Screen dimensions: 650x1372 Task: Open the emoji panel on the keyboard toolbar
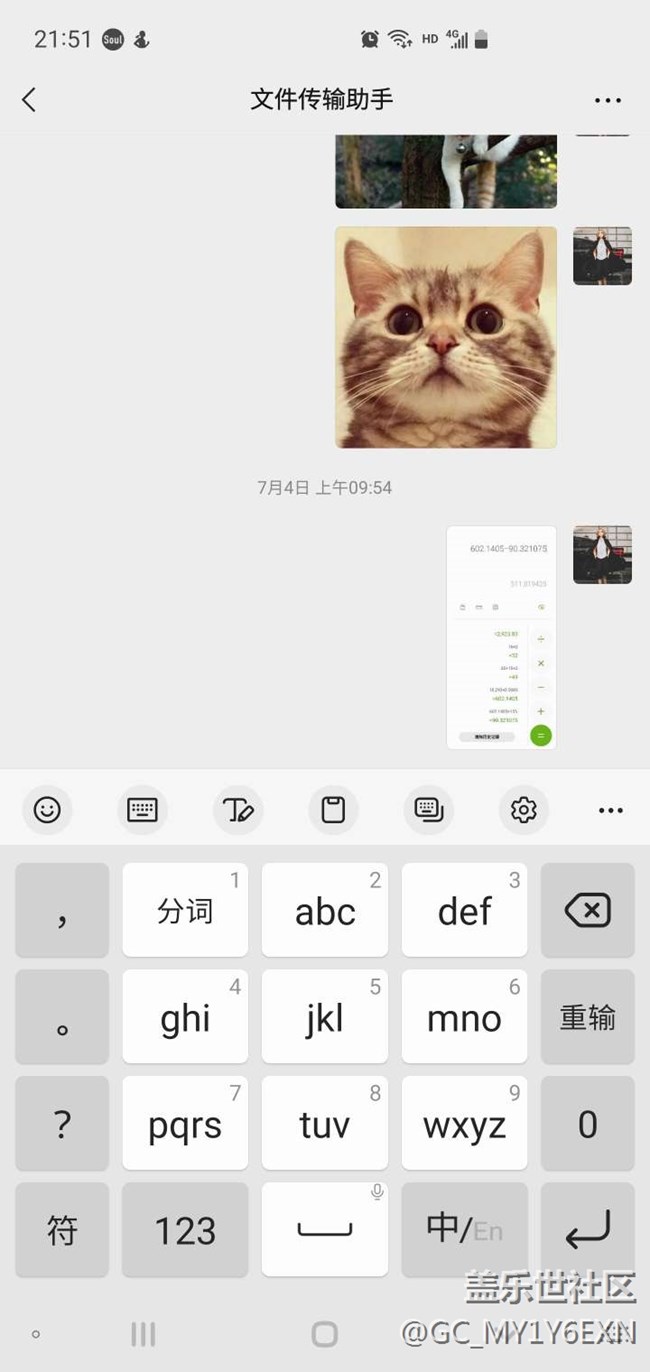coord(47,809)
